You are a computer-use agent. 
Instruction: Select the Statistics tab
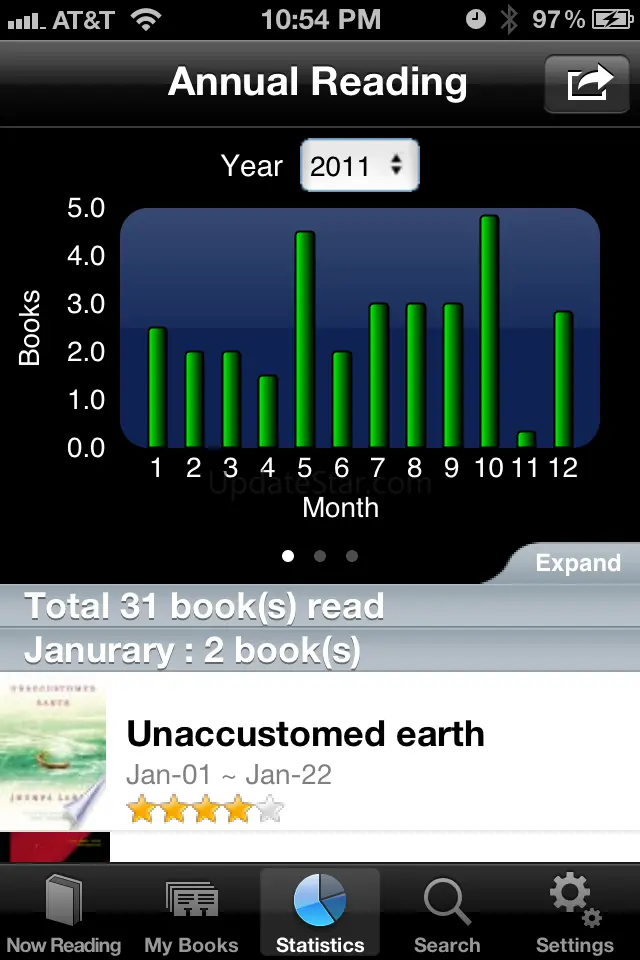pos(320,914)
